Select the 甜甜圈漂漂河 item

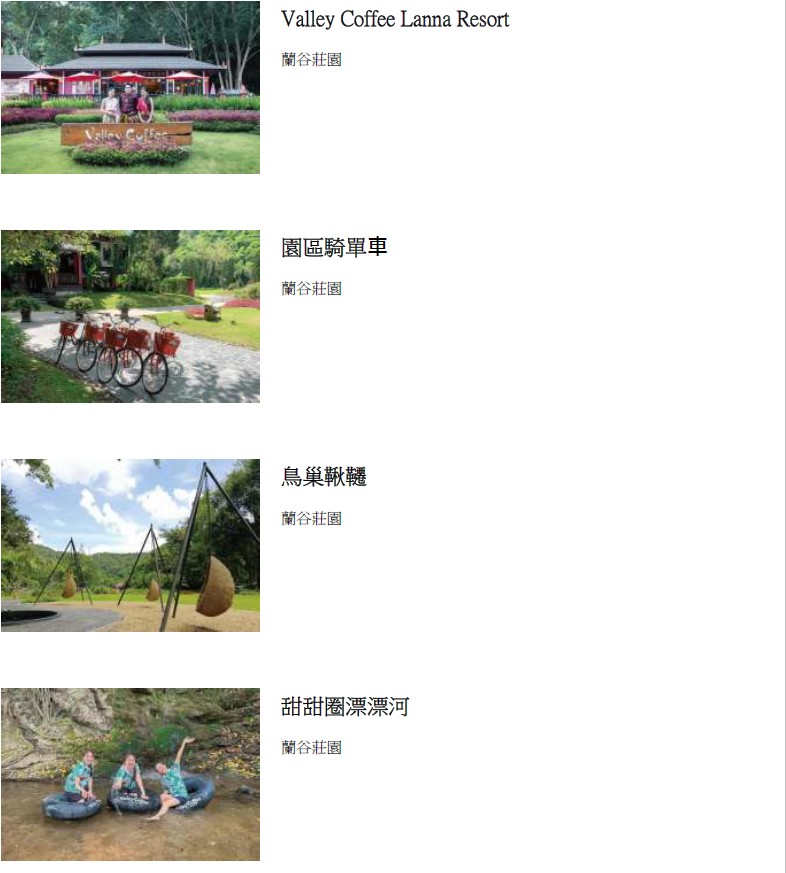tap(345, 707)
